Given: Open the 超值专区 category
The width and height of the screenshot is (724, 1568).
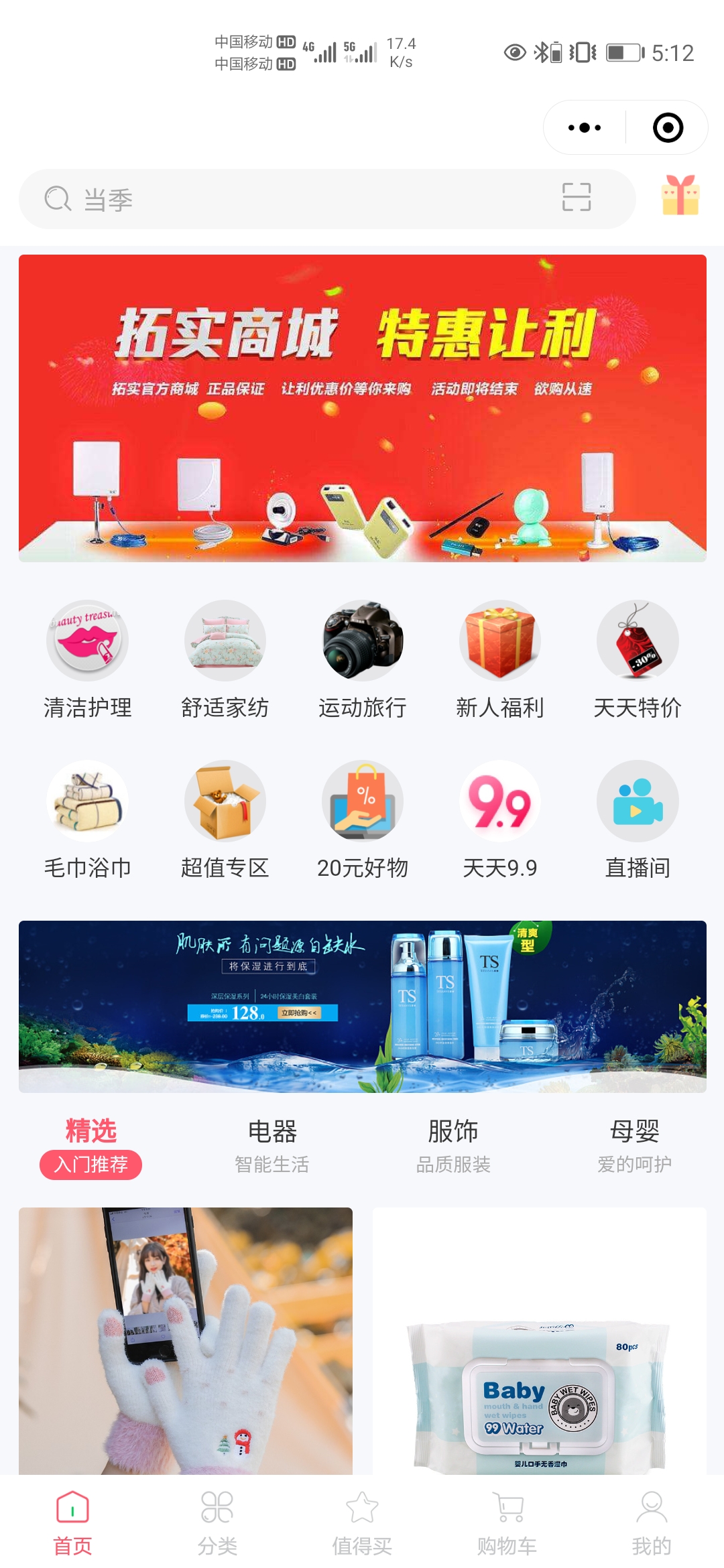Looking at the screenshot, I should (x=225, y=820).
